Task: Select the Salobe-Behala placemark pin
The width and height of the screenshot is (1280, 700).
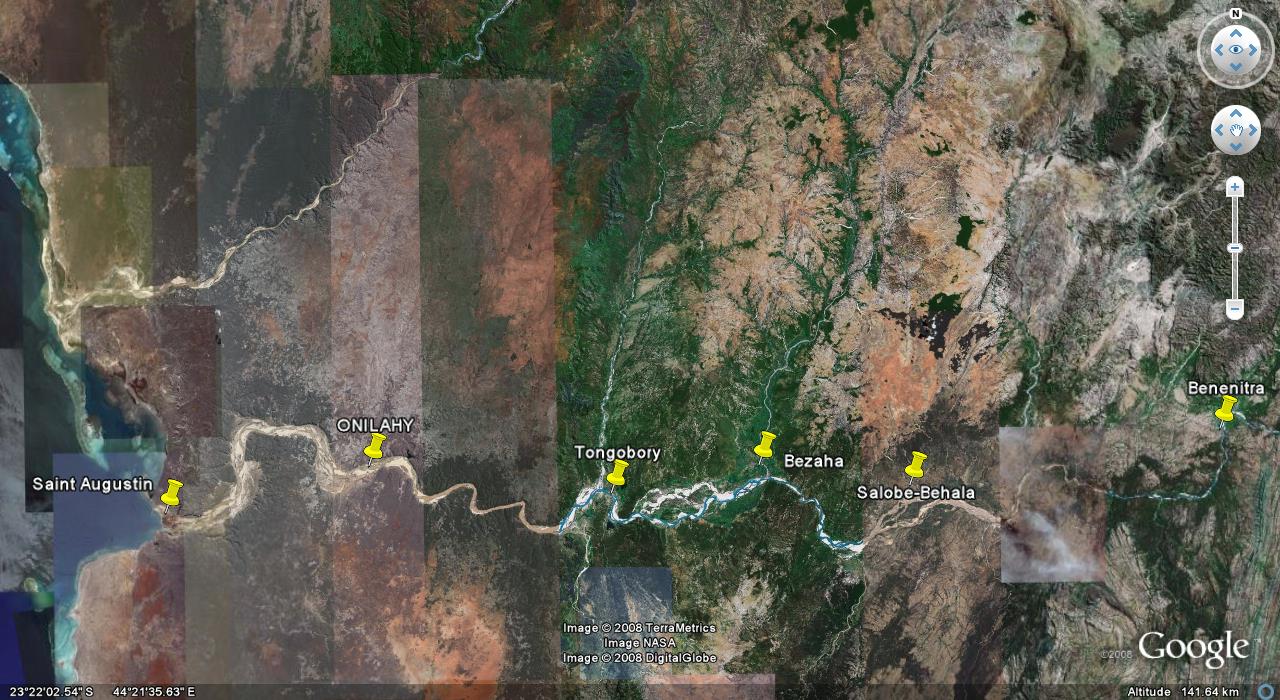Action: [x=915, y=464]
